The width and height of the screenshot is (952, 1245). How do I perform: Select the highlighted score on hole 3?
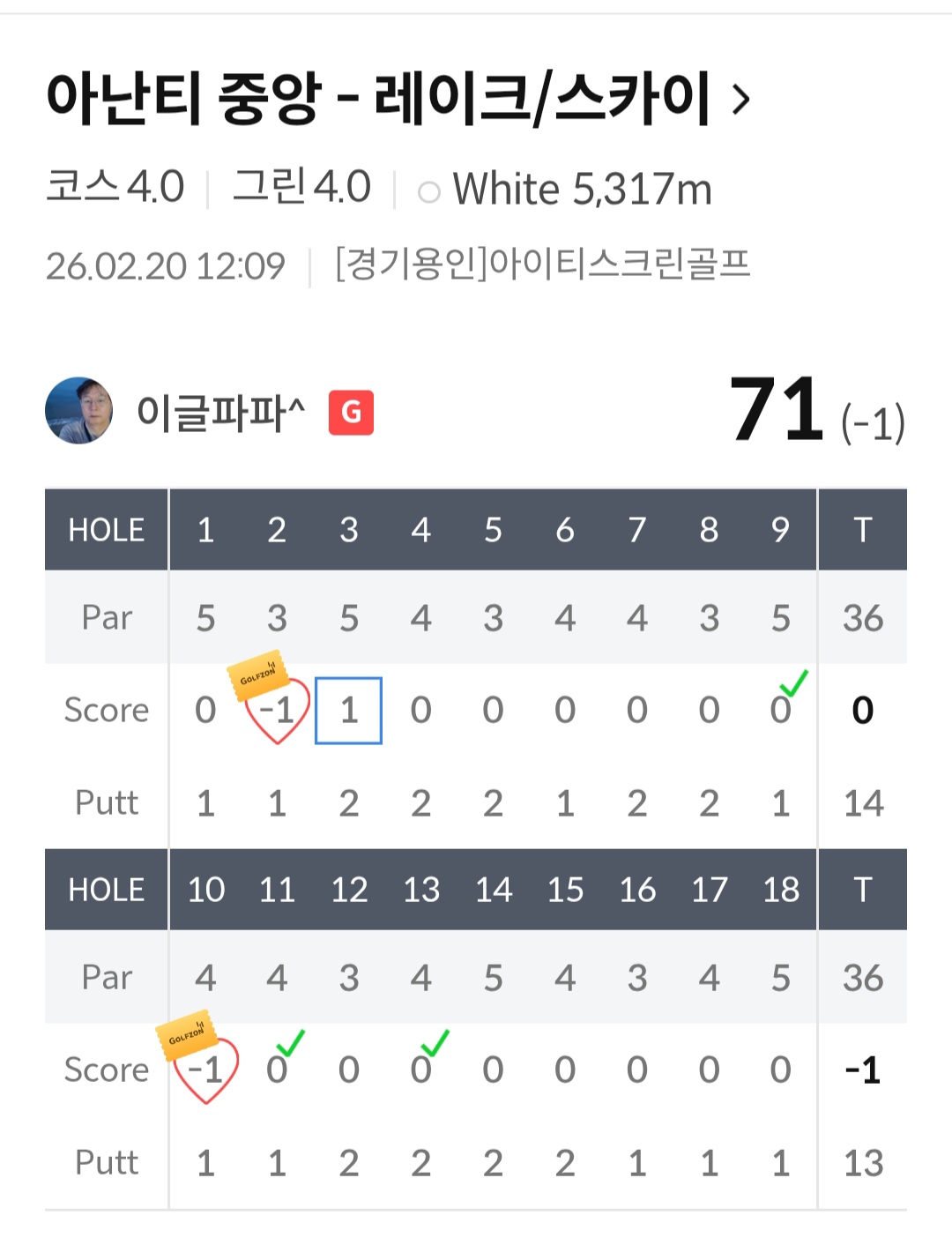(348, 711)
